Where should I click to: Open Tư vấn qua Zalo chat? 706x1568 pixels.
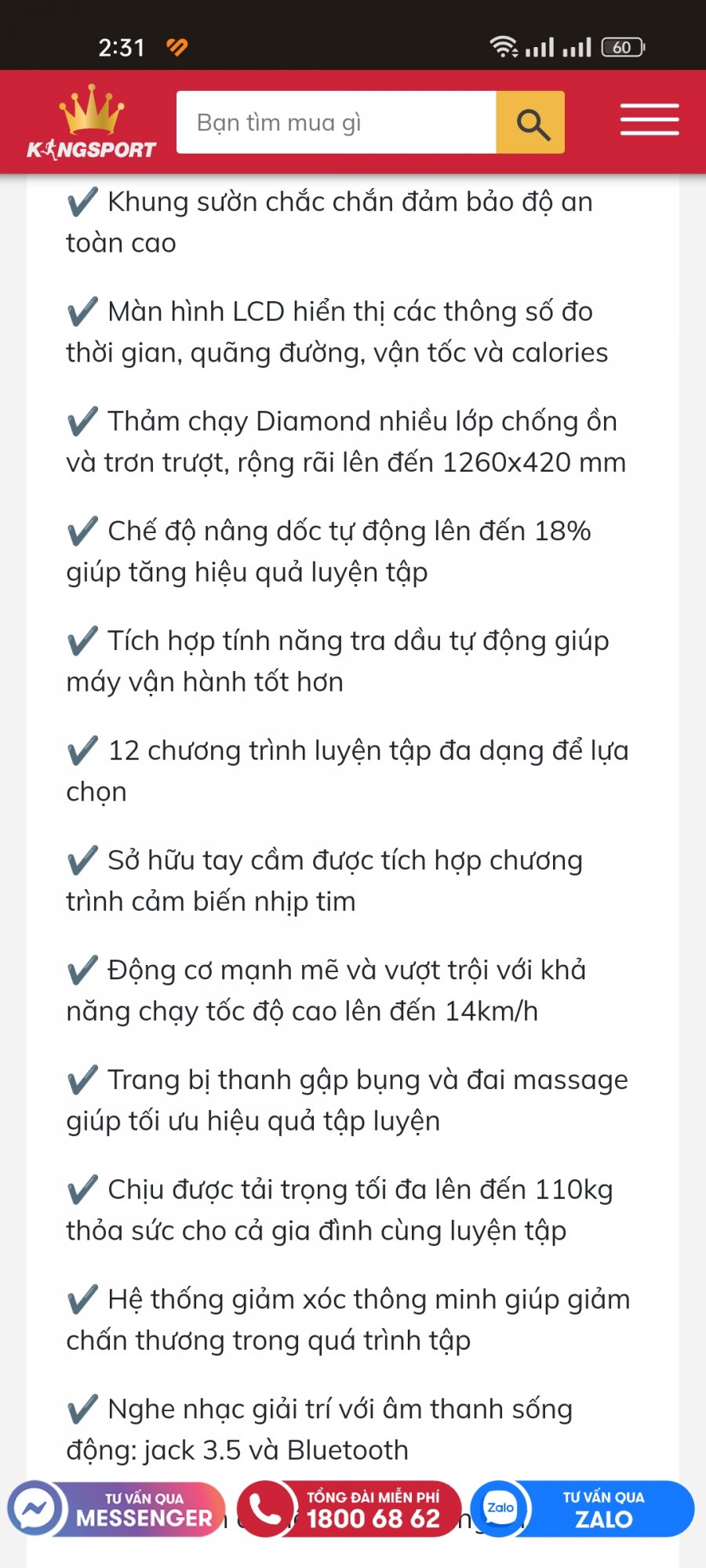click(x=582, y=1508)
